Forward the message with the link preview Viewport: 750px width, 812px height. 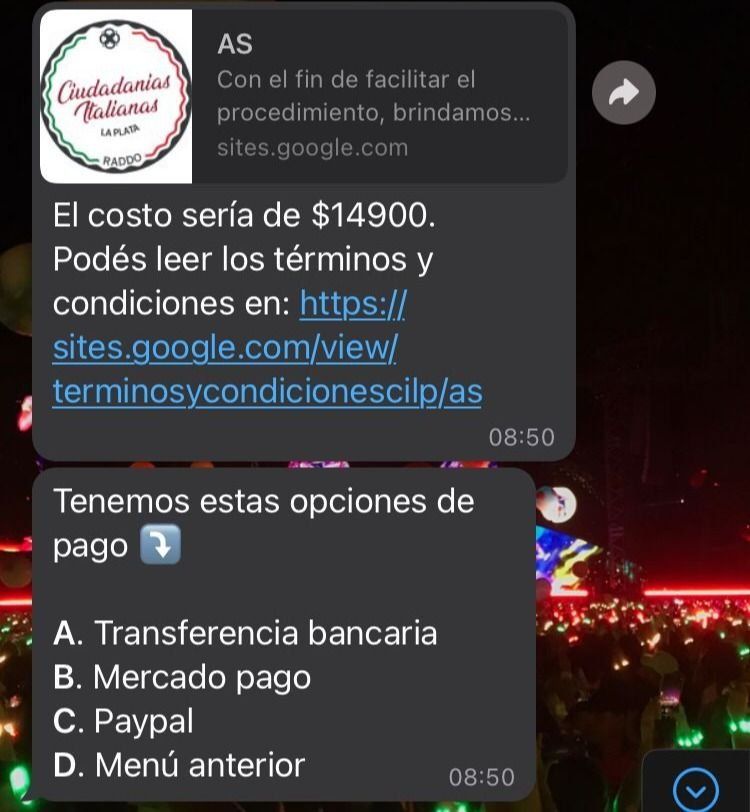623,95
